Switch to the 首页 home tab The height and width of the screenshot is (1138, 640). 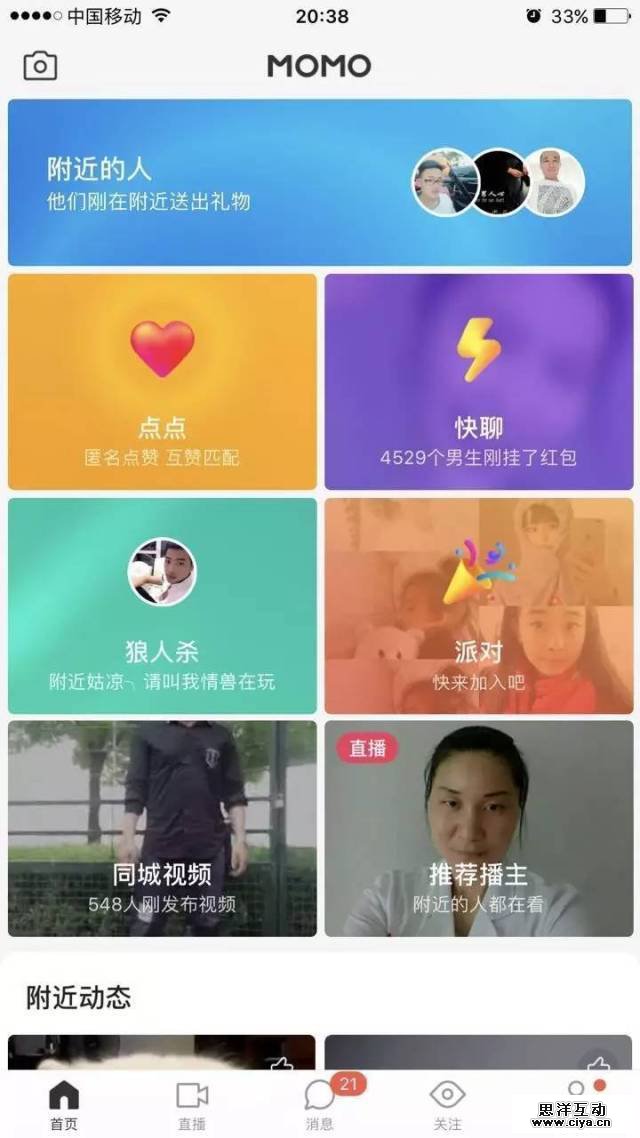(x=64, y=1104)
